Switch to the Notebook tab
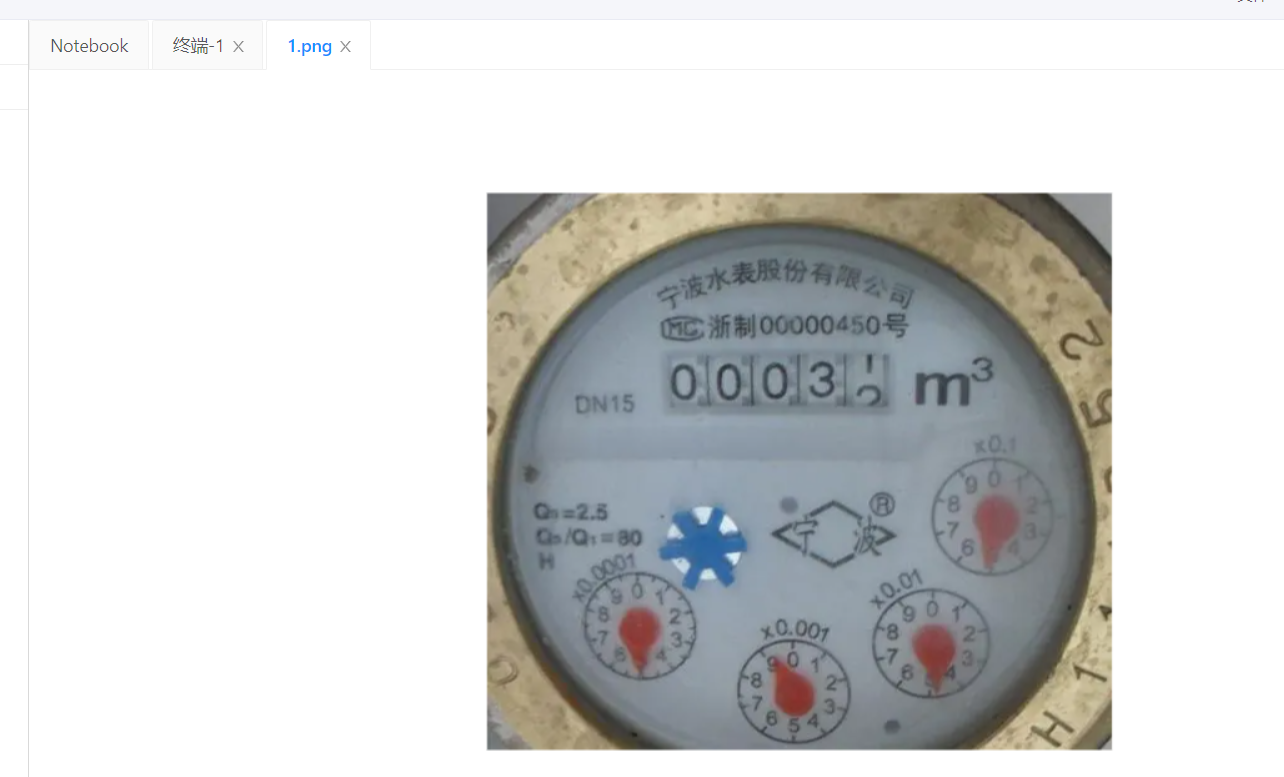The image size is (1284, 777). coord(89,46)
